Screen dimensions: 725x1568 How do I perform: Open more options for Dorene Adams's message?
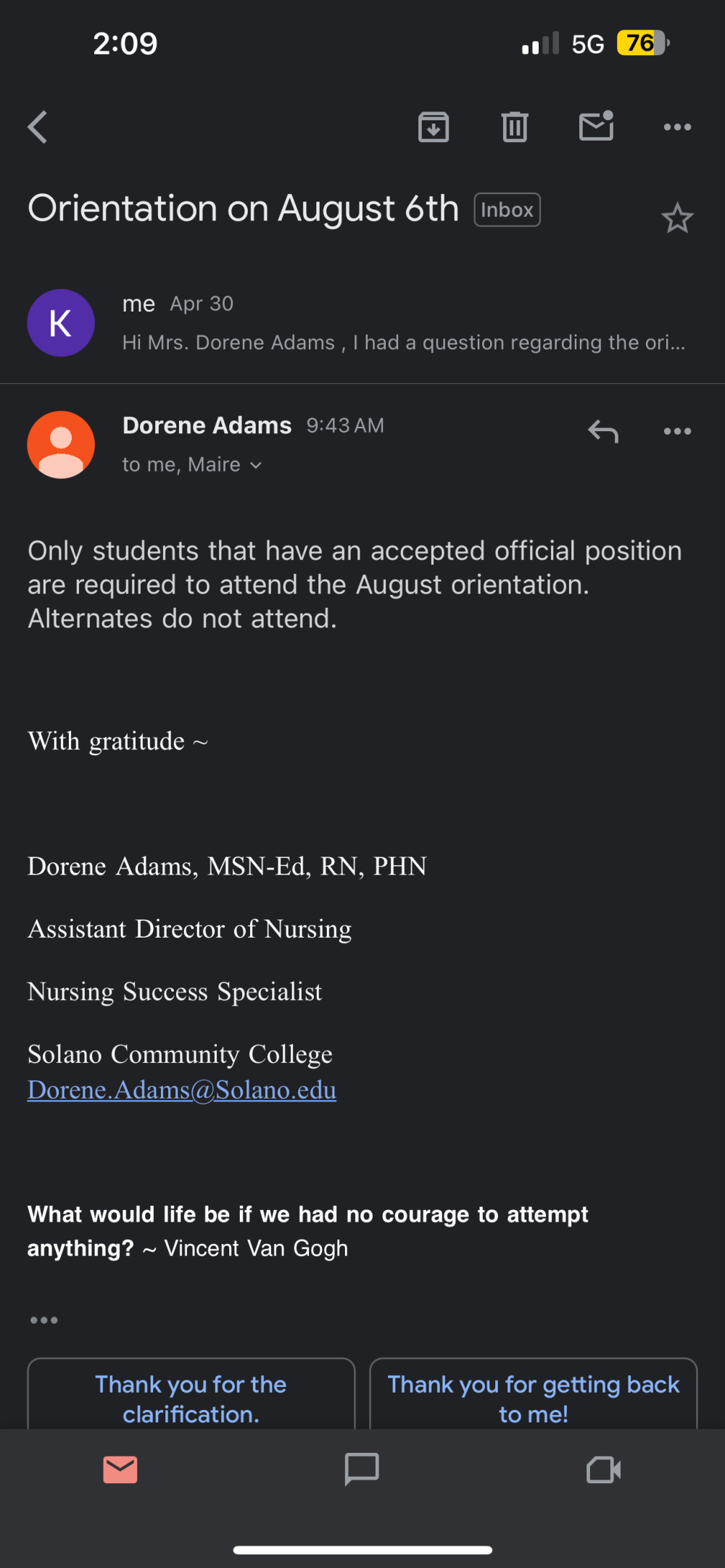[677, 432]
